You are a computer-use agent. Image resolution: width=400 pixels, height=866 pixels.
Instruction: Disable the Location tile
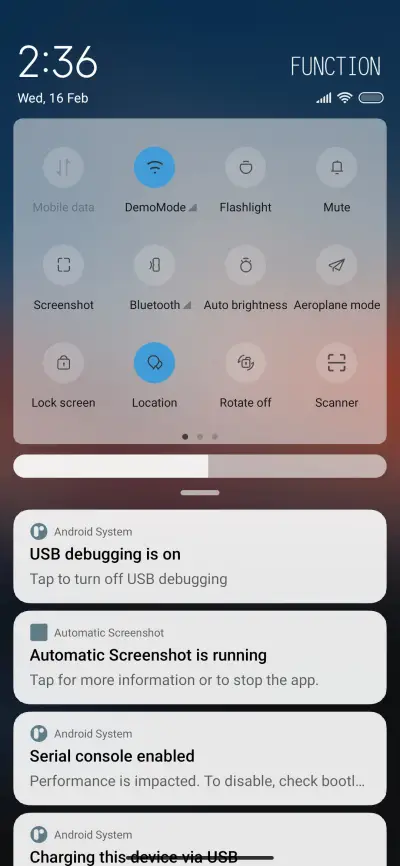(x=154, y=363)
